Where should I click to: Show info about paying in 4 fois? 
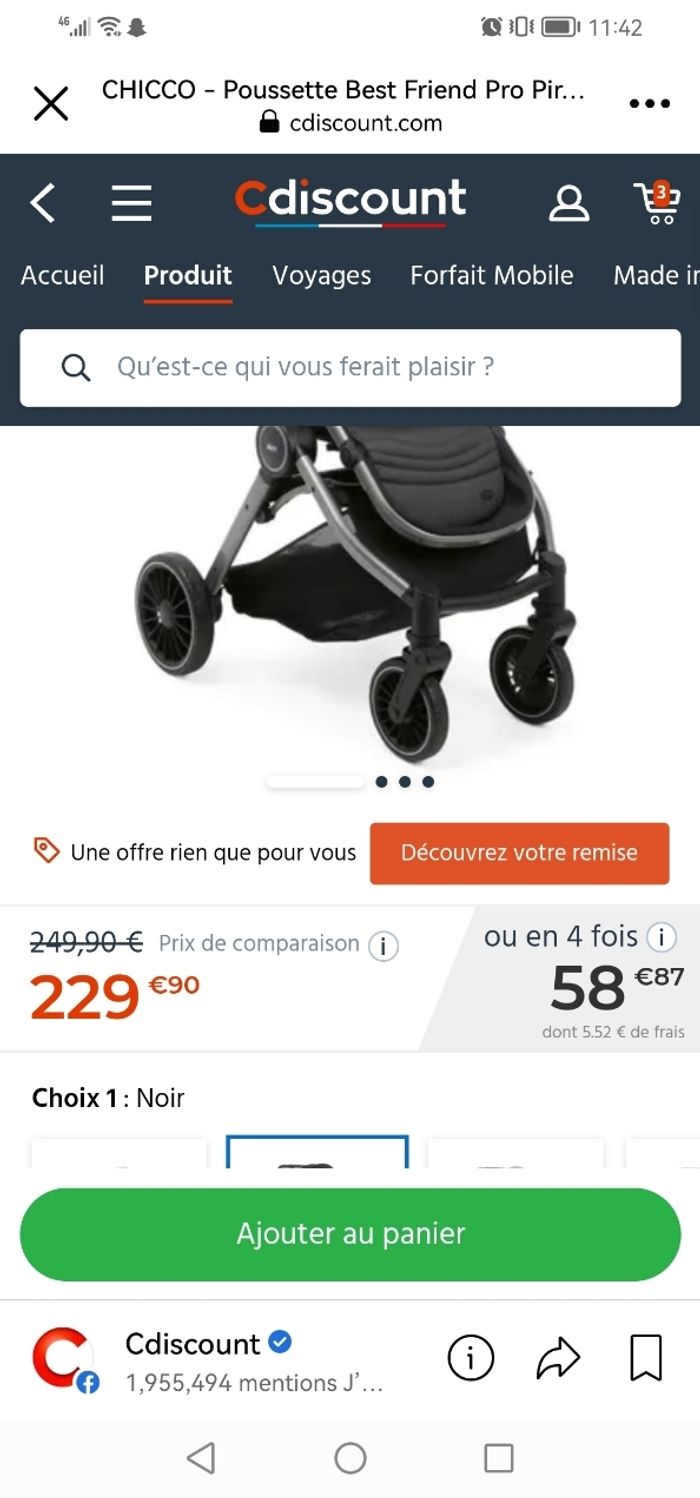click(661, 938)
